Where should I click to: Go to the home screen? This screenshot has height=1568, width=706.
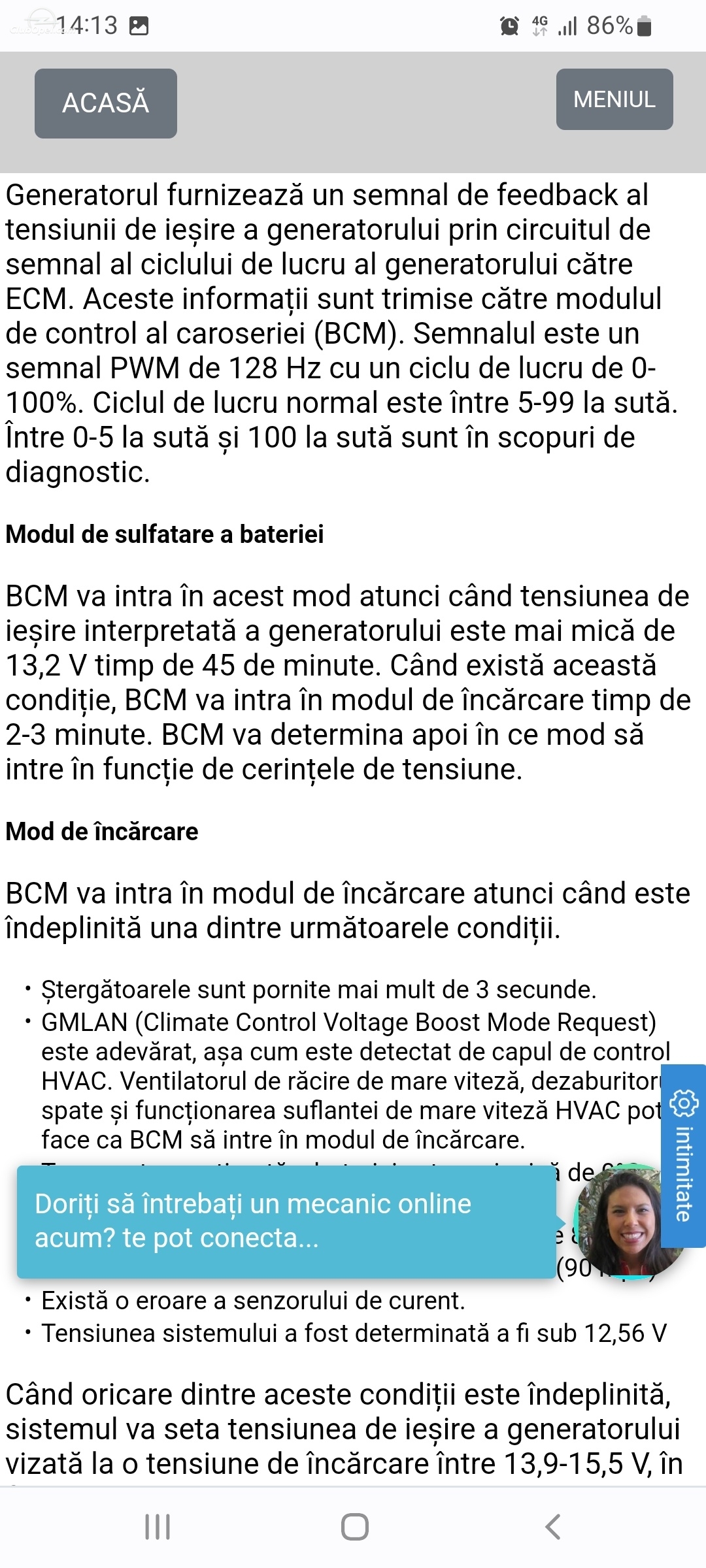(354, 1527)
